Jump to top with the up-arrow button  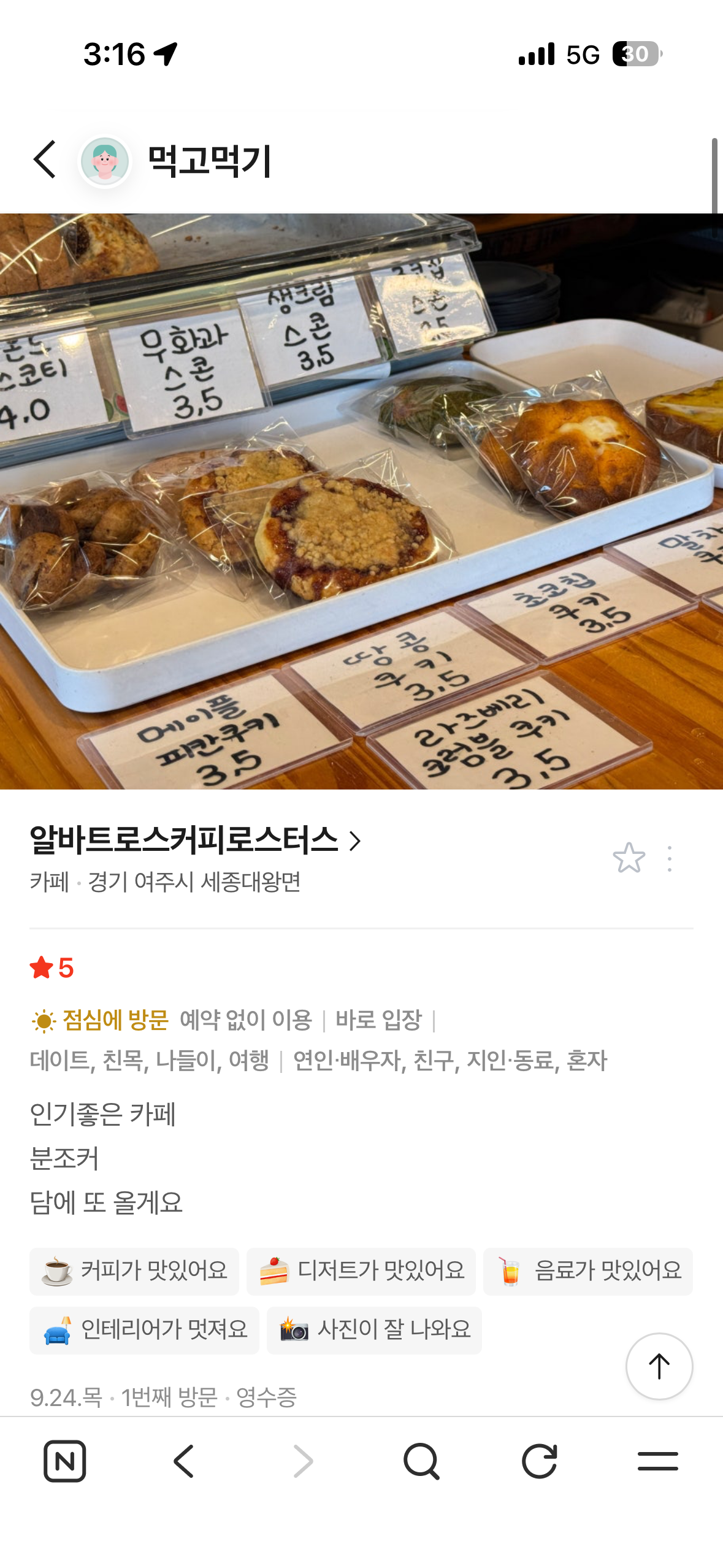tap(659, 1366)
